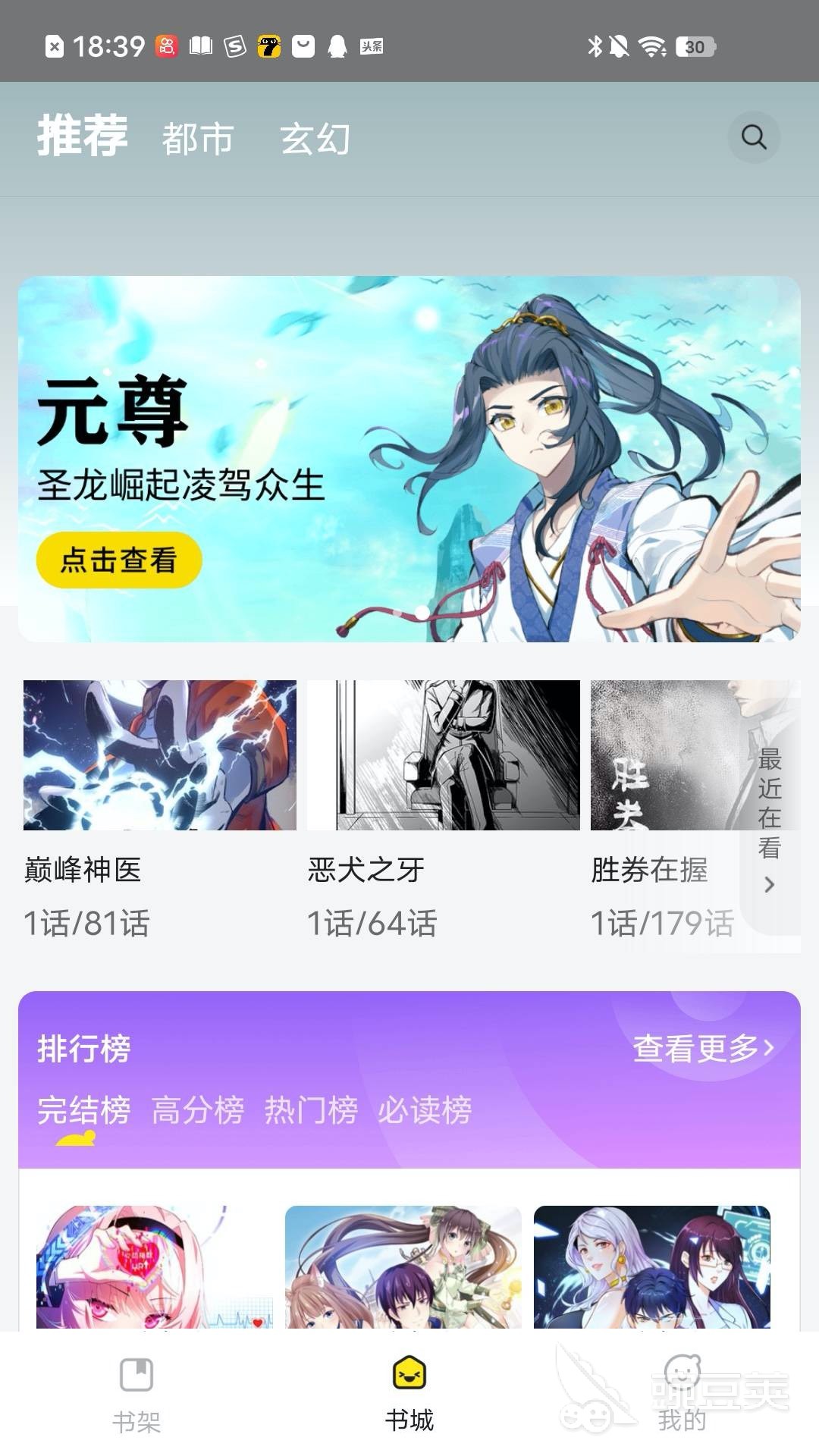
Task: Expand the 最近在看 list
Action: point(770,817)
